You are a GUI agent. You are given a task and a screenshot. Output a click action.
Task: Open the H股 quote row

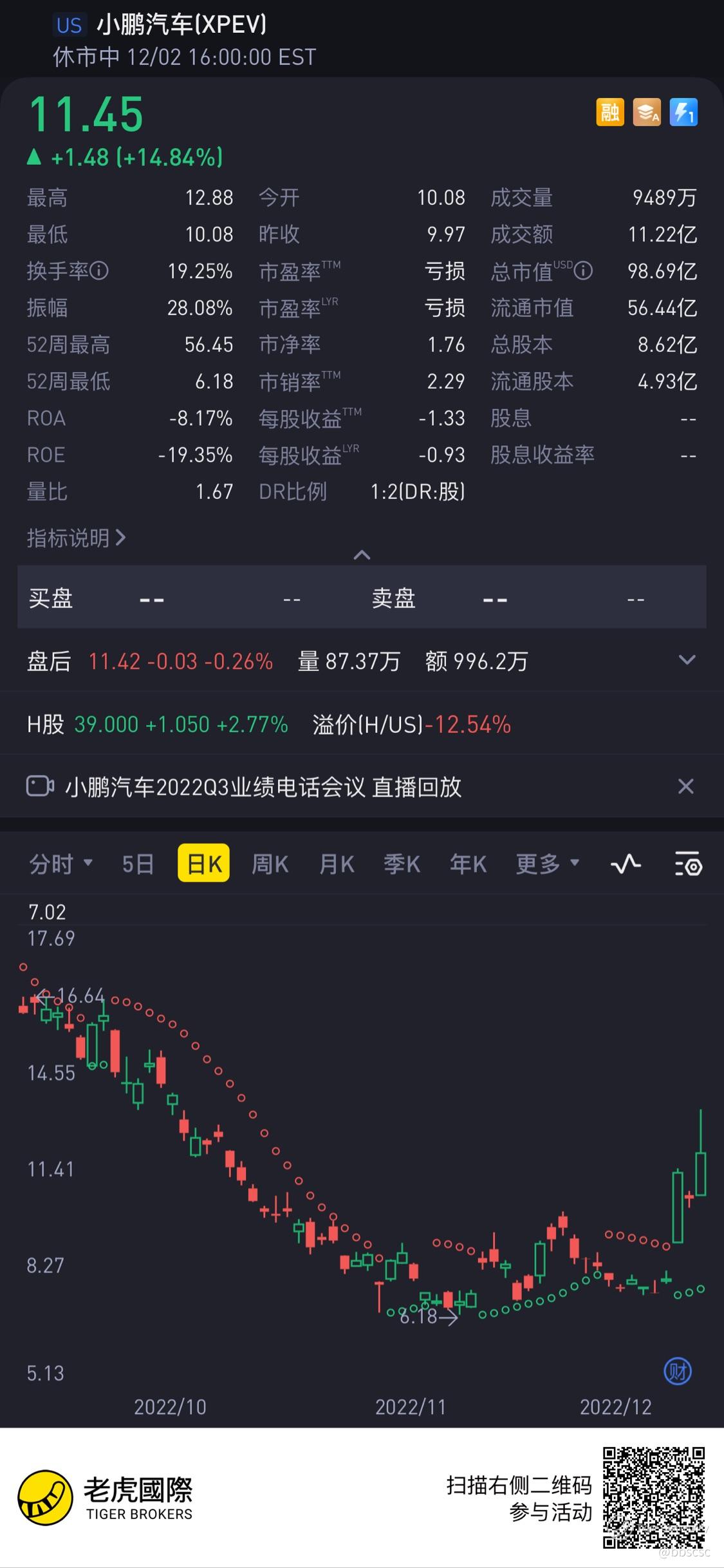point(269,724)
